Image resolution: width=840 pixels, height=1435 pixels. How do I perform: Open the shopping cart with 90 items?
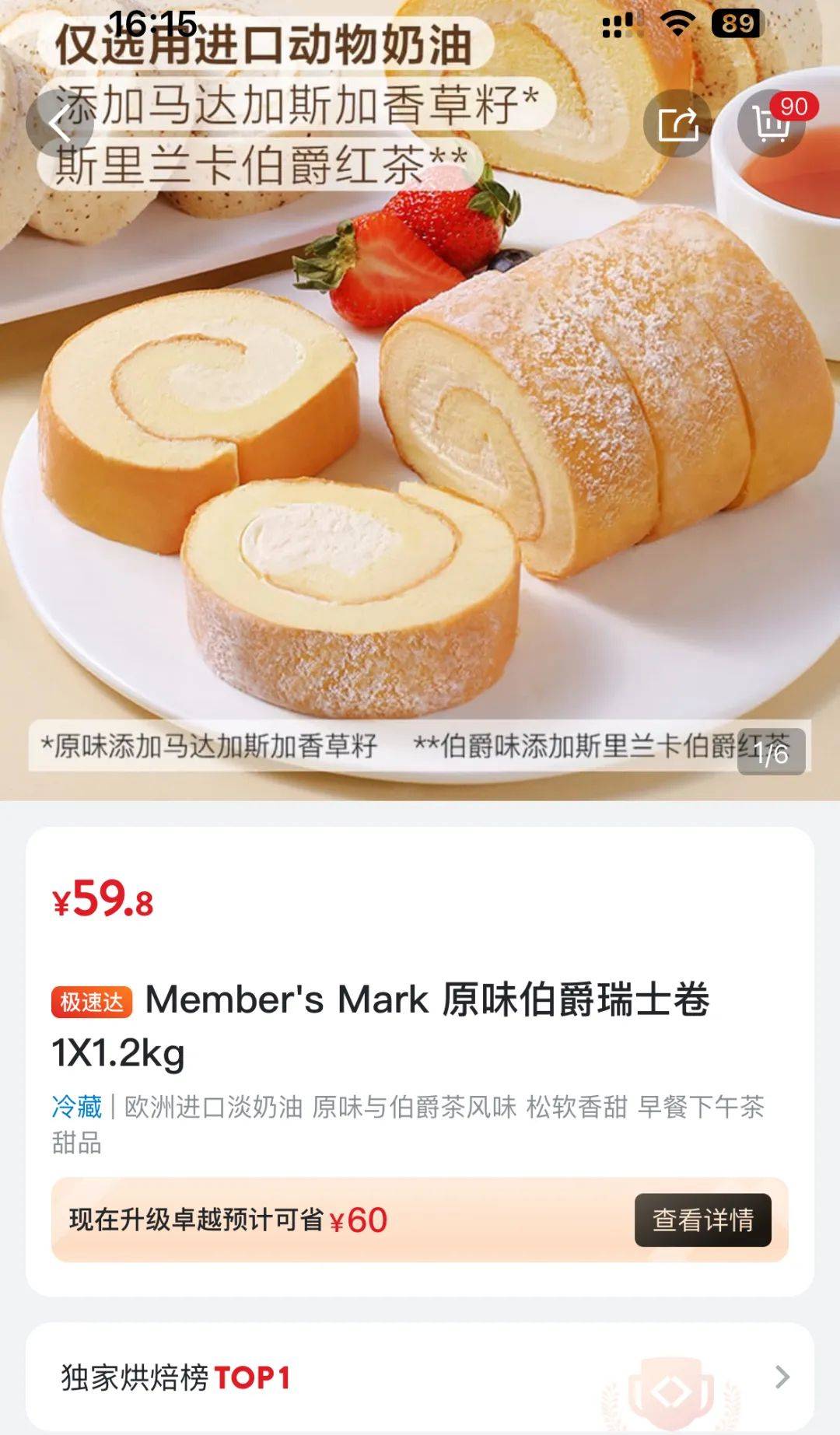[772, 124]
